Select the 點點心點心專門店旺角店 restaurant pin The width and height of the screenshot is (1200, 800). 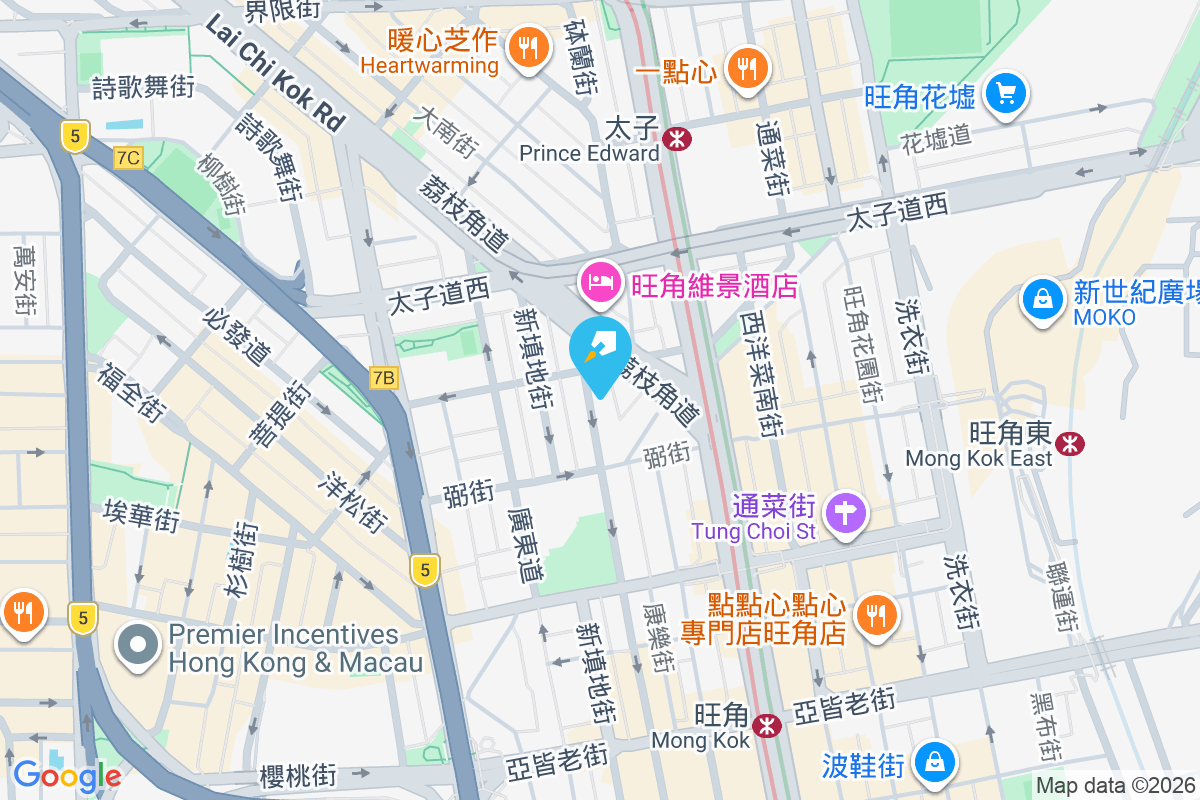pos(877,611)
